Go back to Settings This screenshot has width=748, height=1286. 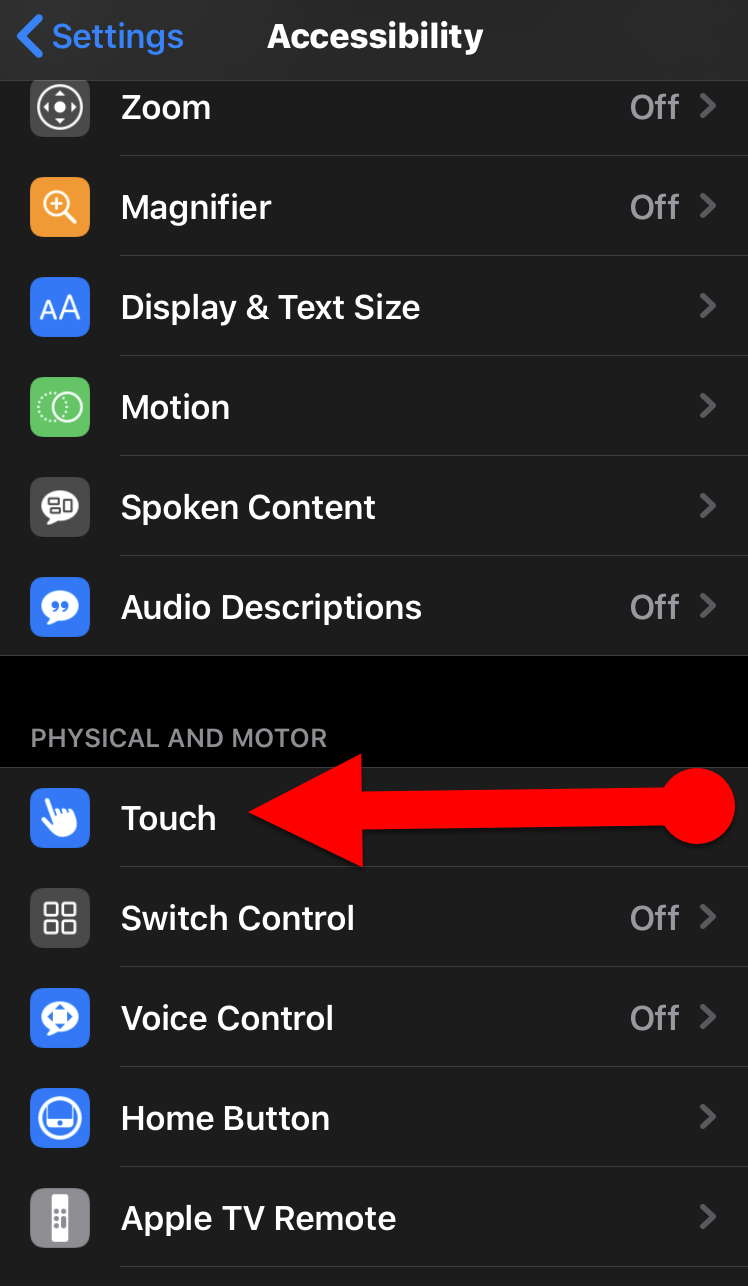coord(101,37)
